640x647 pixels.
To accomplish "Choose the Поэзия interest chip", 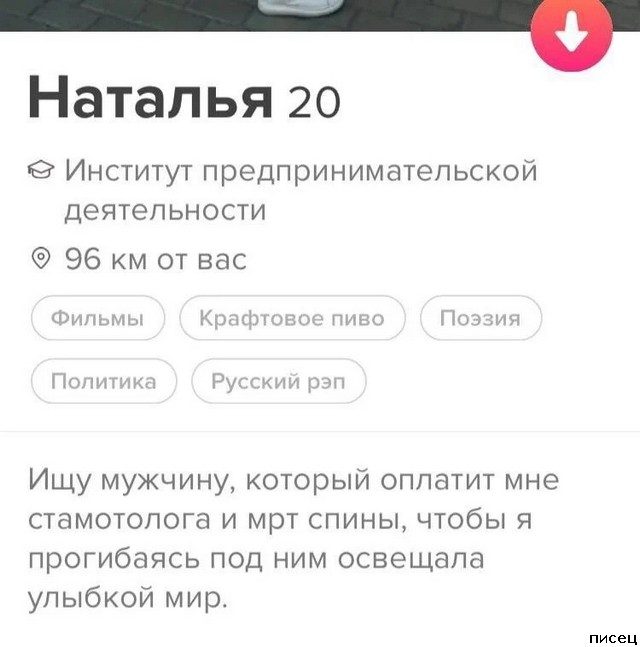I will (x=480, y=319).
